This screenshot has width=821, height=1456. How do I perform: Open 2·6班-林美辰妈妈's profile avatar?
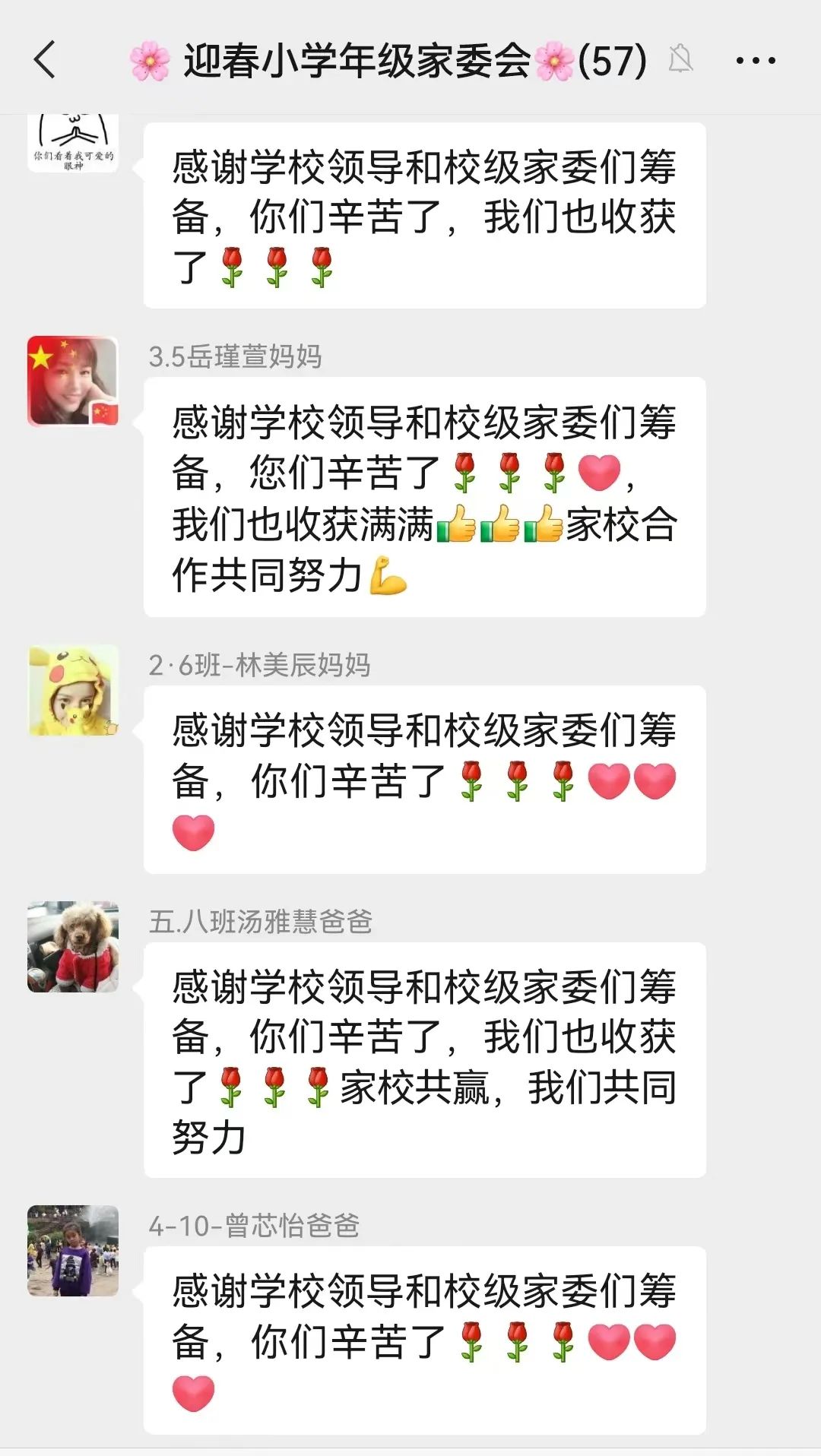[73, 690]
